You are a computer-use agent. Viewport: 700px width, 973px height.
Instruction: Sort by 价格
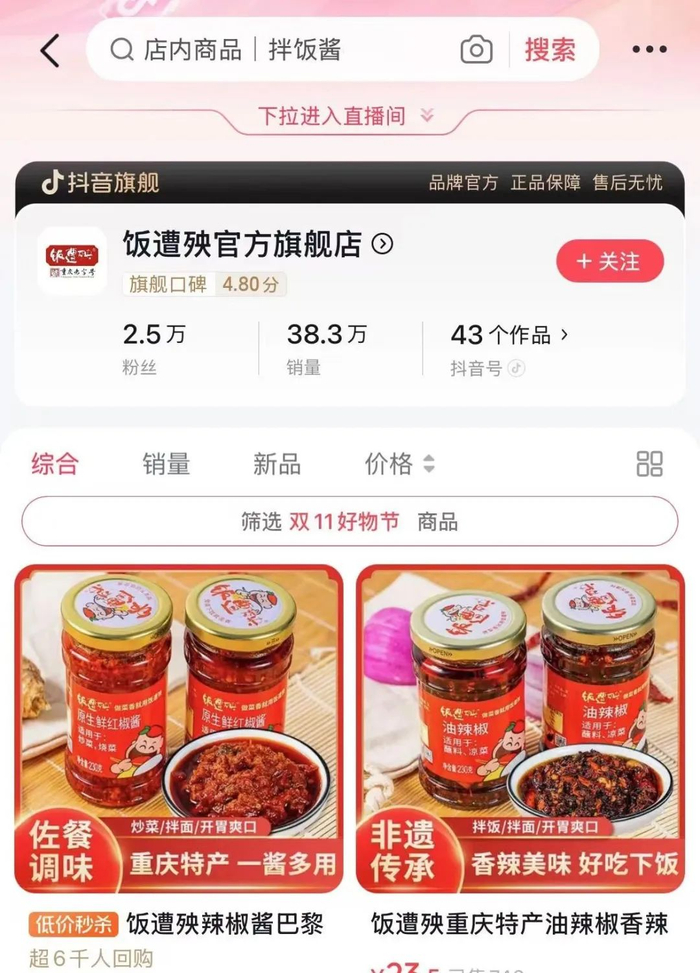(400, 464)
